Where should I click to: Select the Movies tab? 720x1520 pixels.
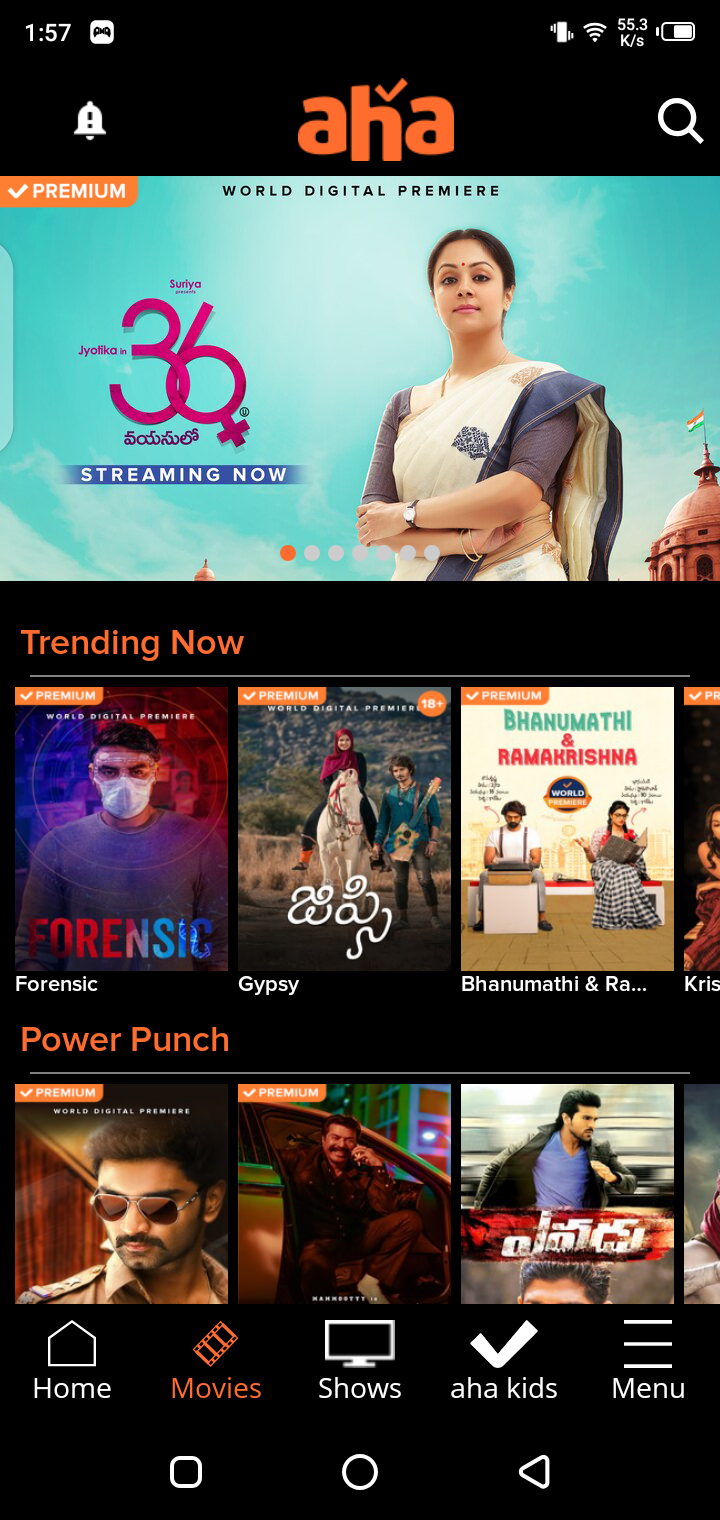[x=216, y=1361]
